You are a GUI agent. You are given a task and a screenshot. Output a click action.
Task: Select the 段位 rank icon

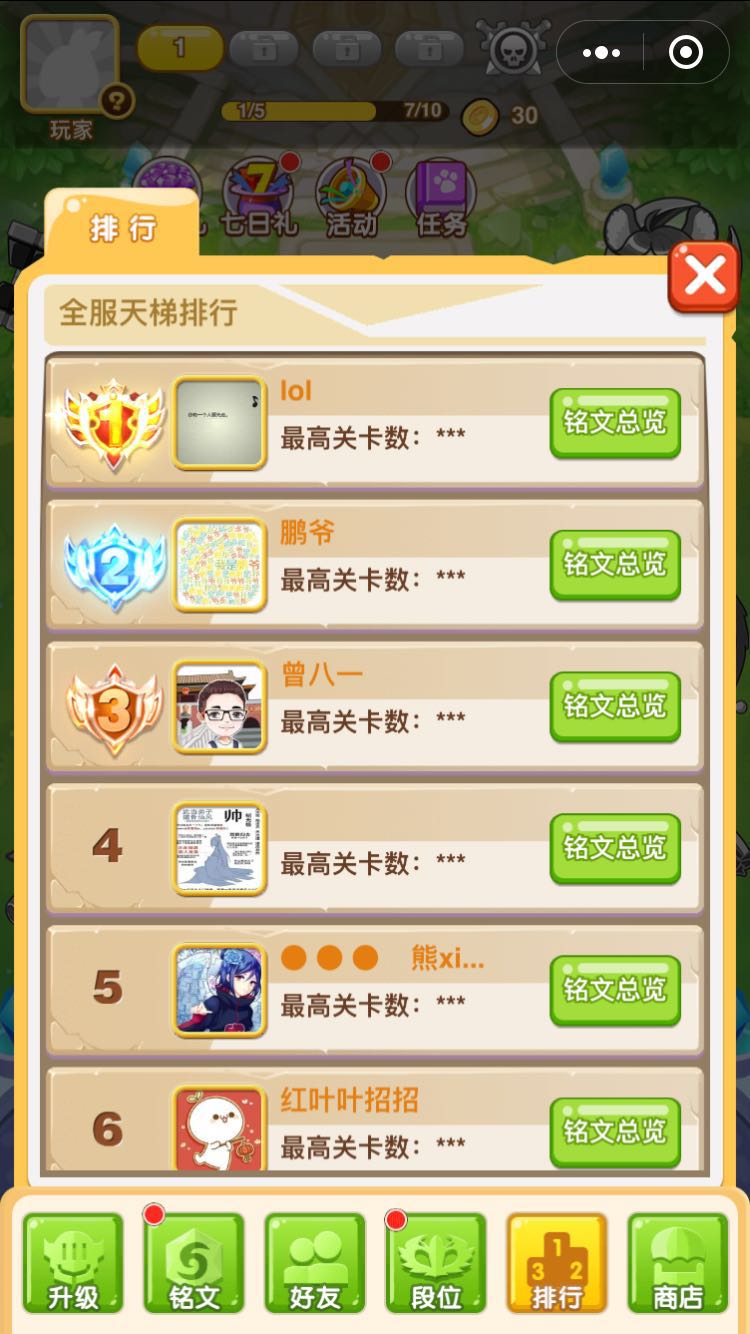pyautogui.click(x=435, y=1262)
